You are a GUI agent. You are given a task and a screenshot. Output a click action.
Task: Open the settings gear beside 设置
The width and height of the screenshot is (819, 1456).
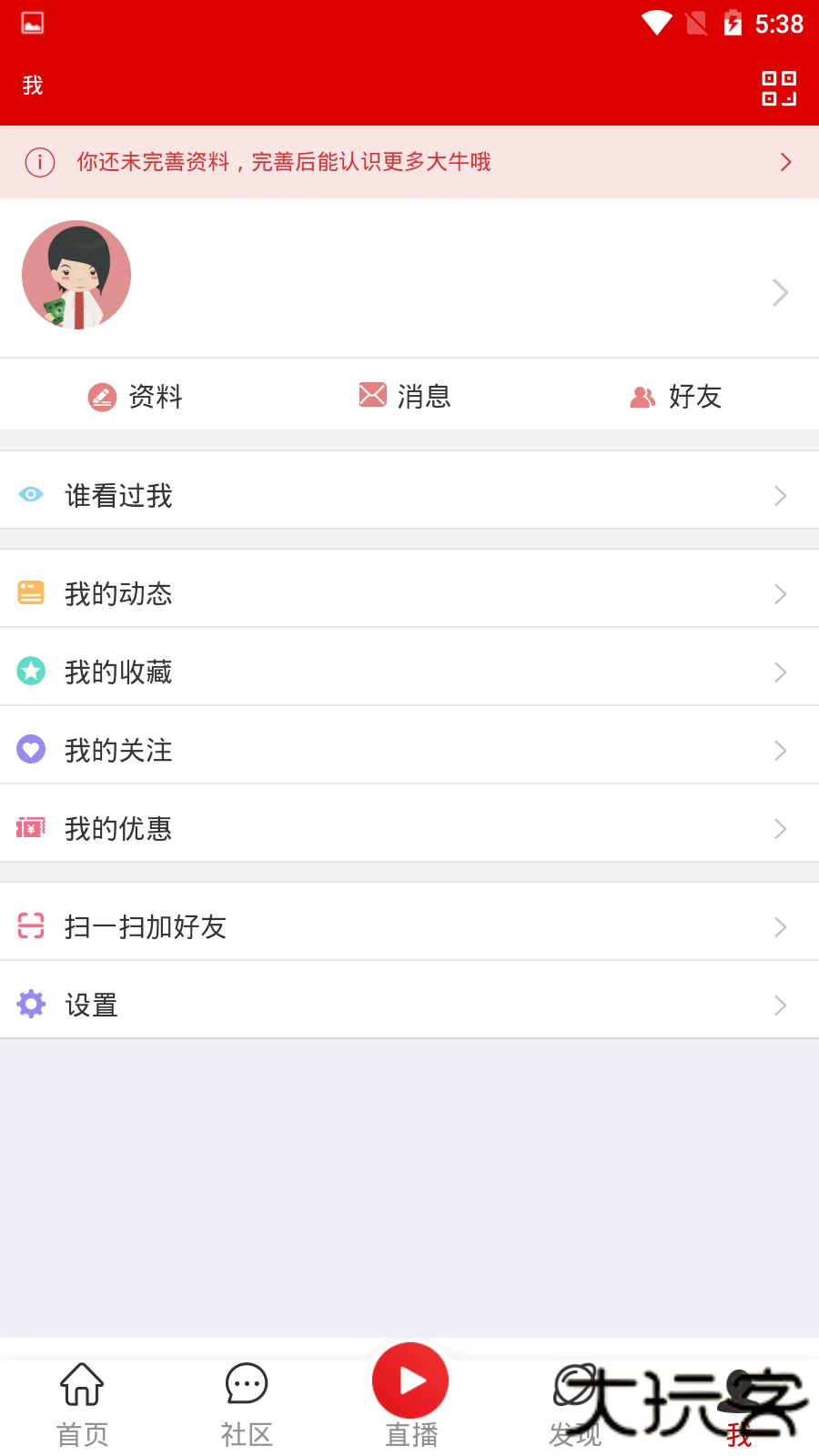(x=31, y=1003)
